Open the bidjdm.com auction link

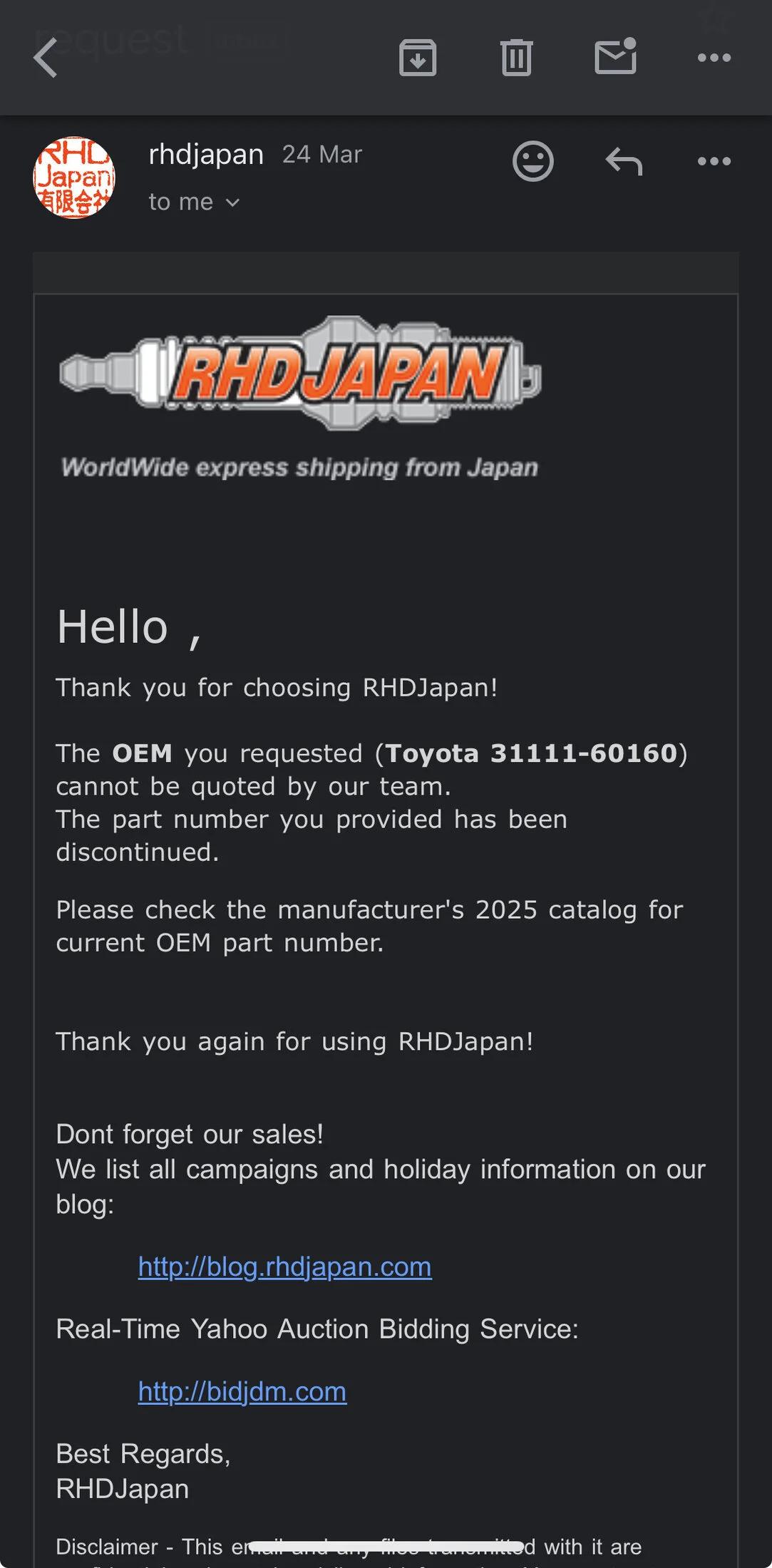pyautogui.click(x=242, y=1391)
